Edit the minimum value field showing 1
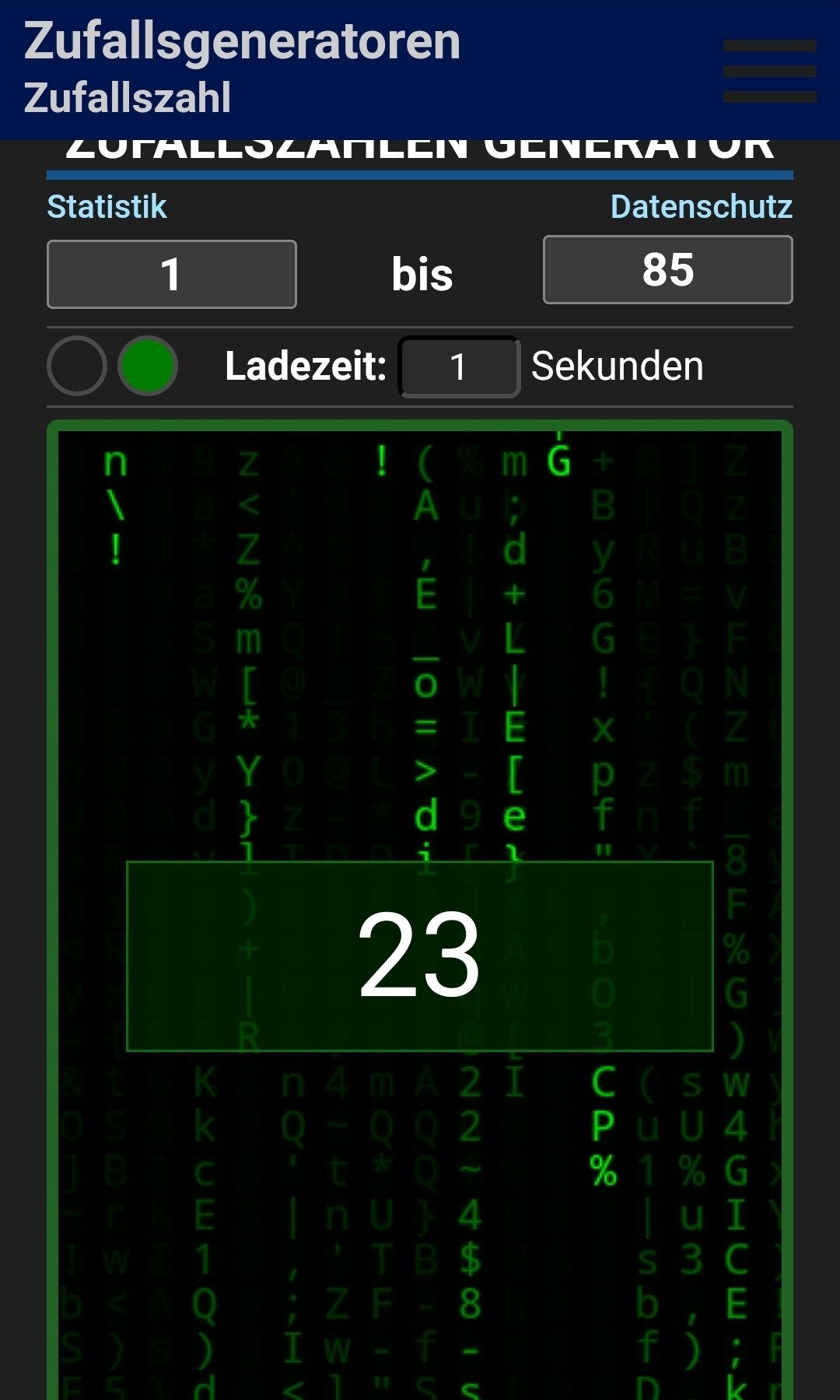840x1400 pixels. point(172,274)
